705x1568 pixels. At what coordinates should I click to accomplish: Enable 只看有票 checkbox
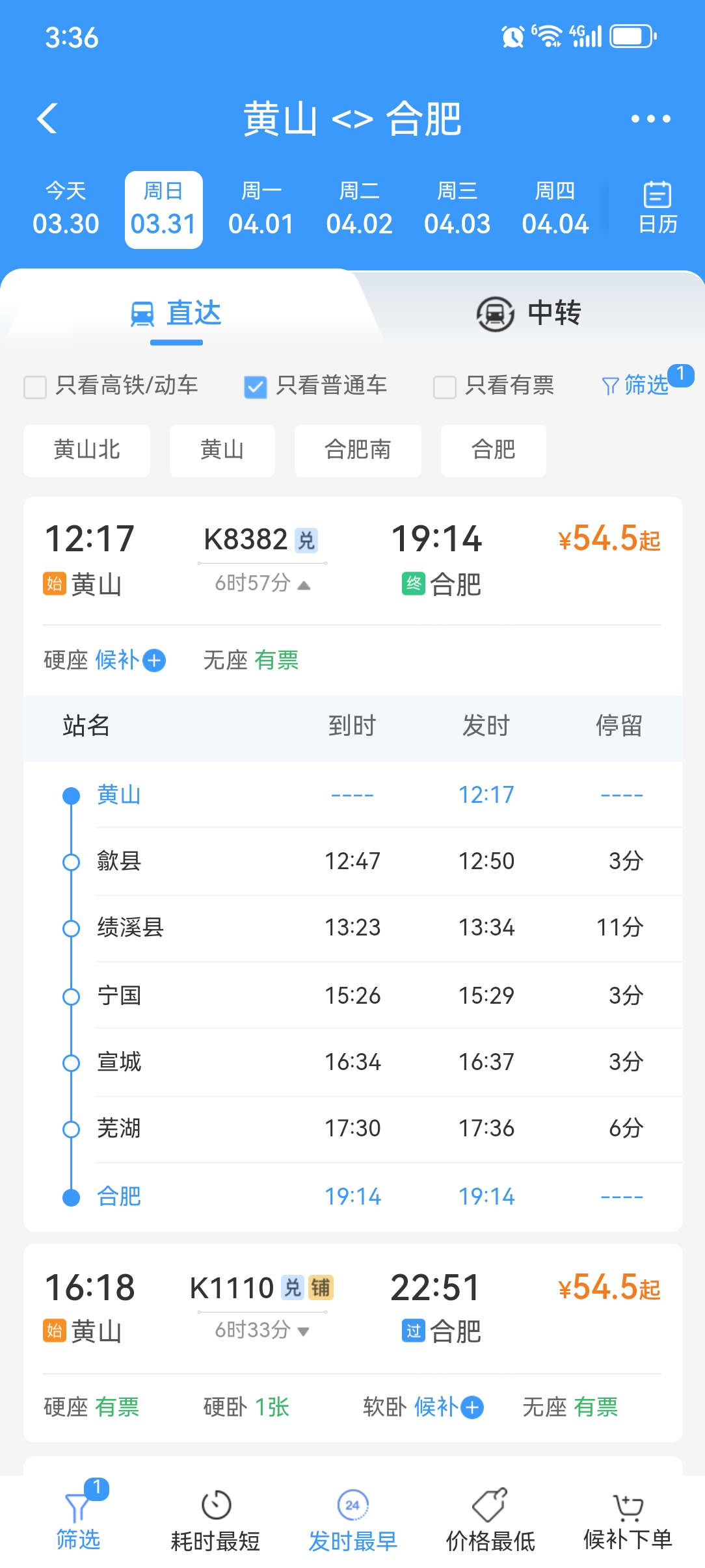click(x=445, y=387)
